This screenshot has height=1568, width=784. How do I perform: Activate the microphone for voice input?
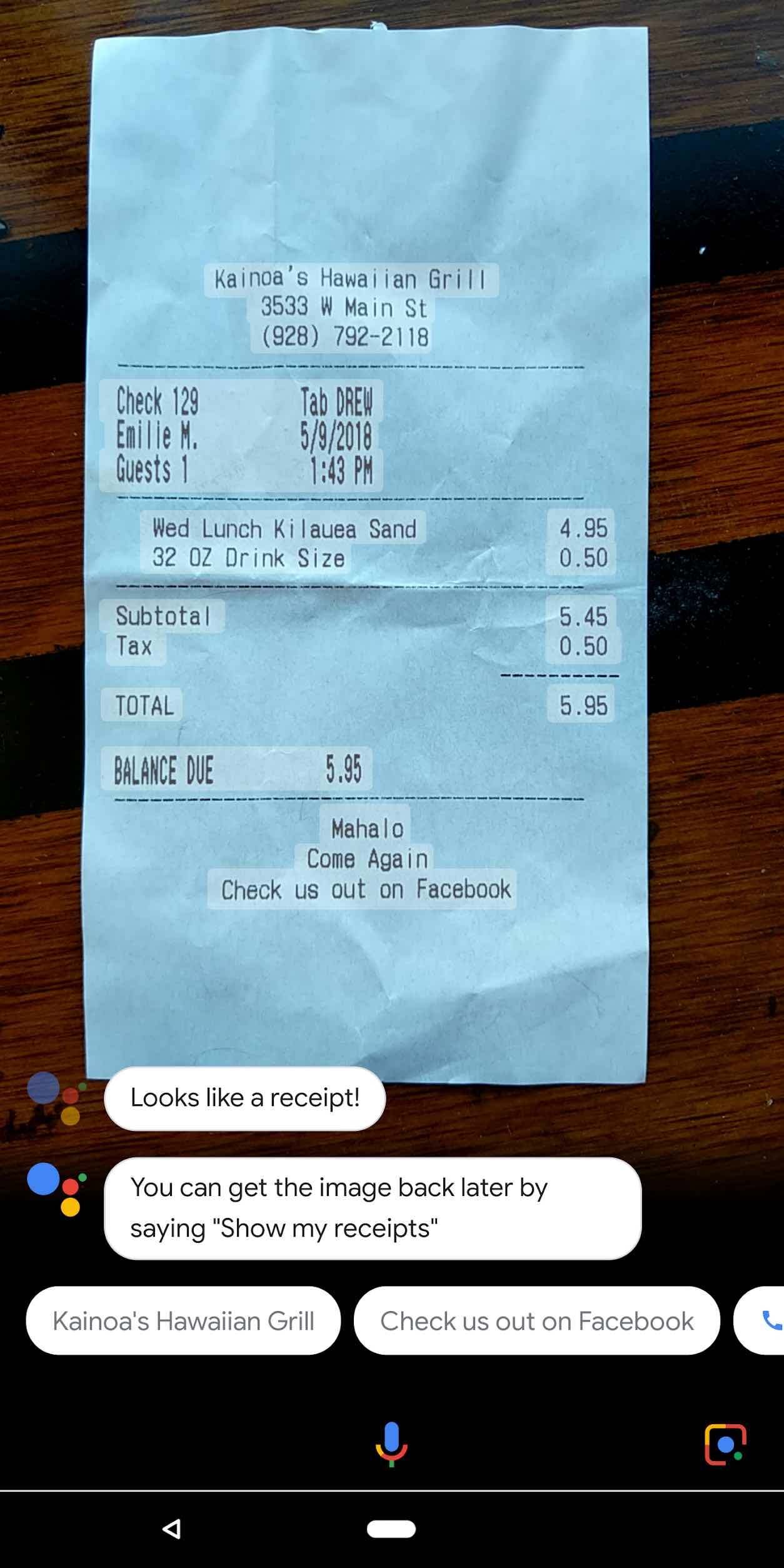391,1444
